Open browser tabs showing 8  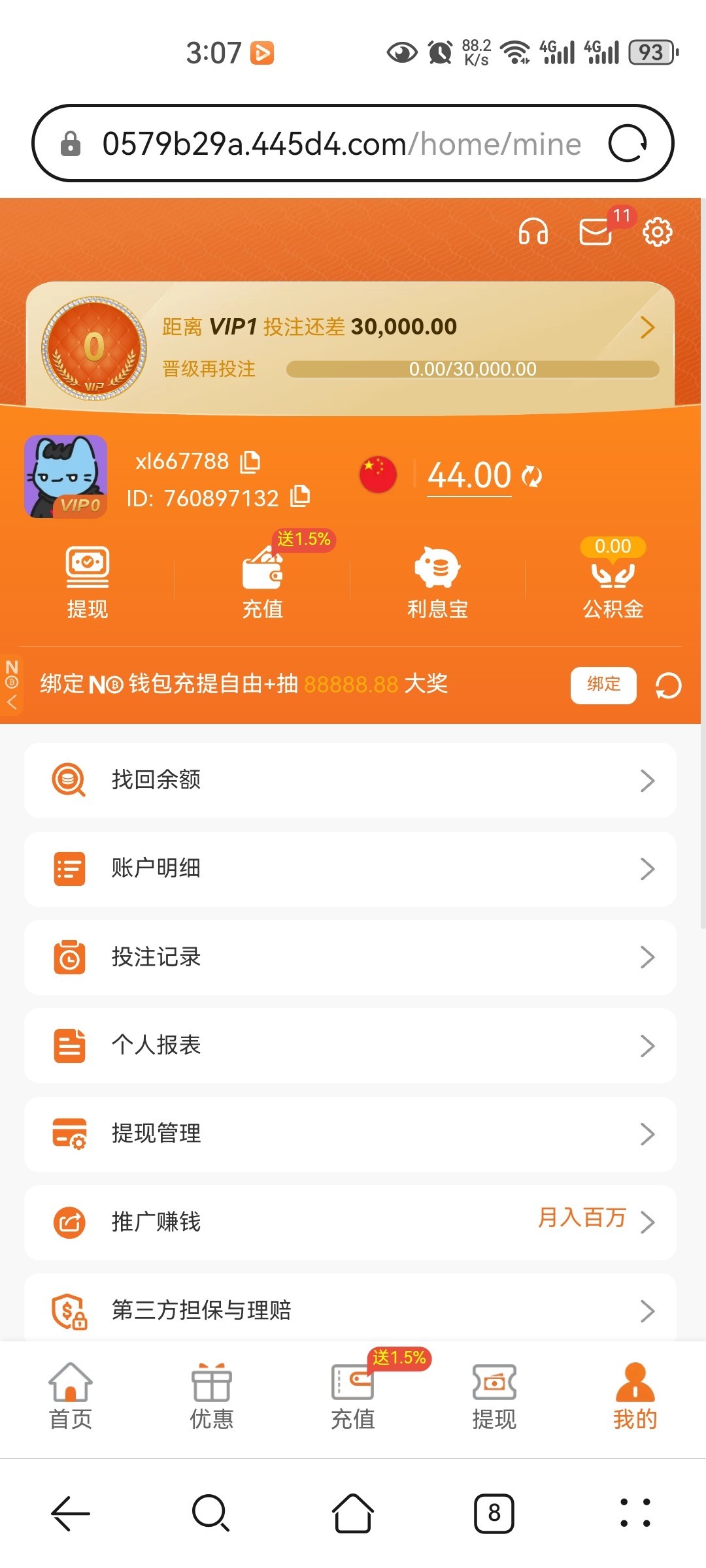(x=494, y=1512)
